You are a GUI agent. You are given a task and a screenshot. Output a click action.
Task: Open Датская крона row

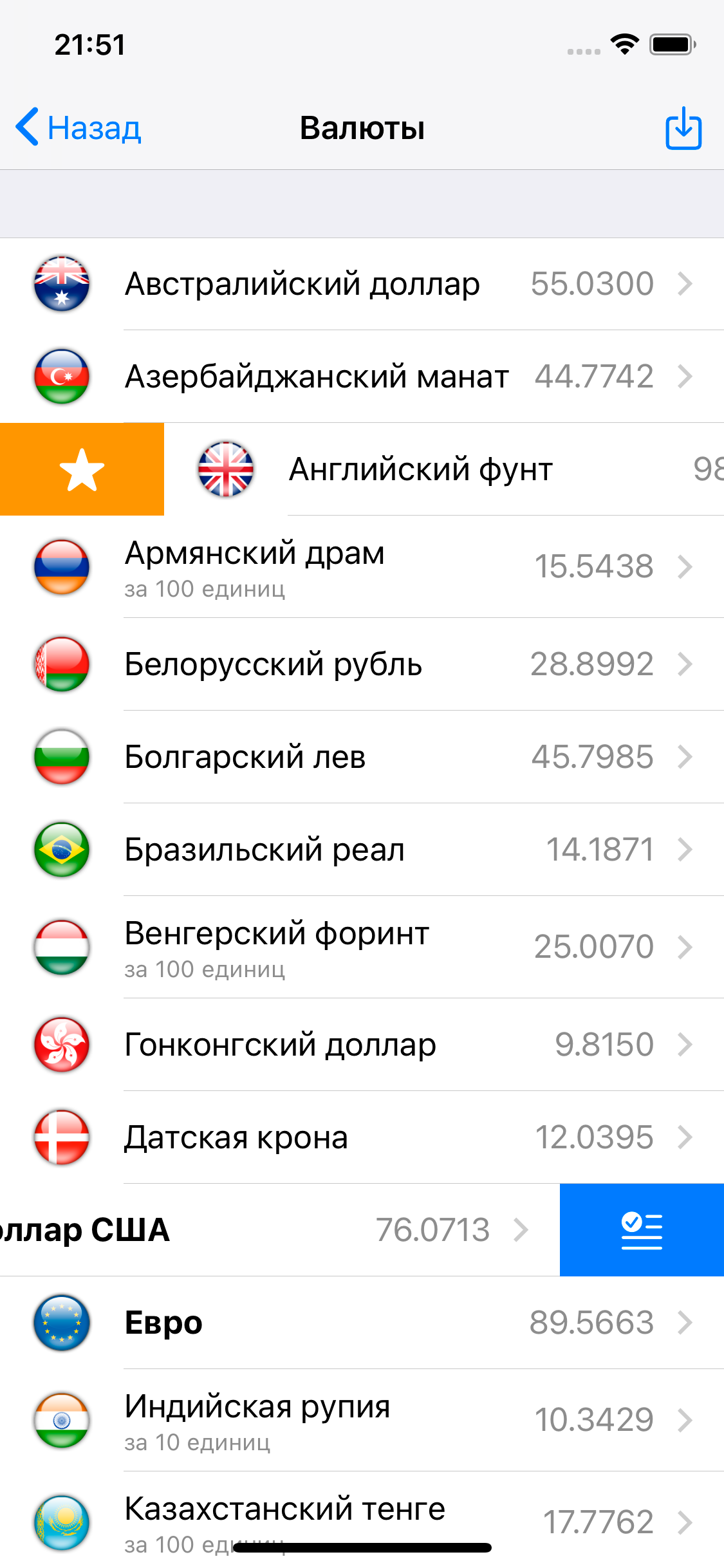click(x=362, y=1137)
